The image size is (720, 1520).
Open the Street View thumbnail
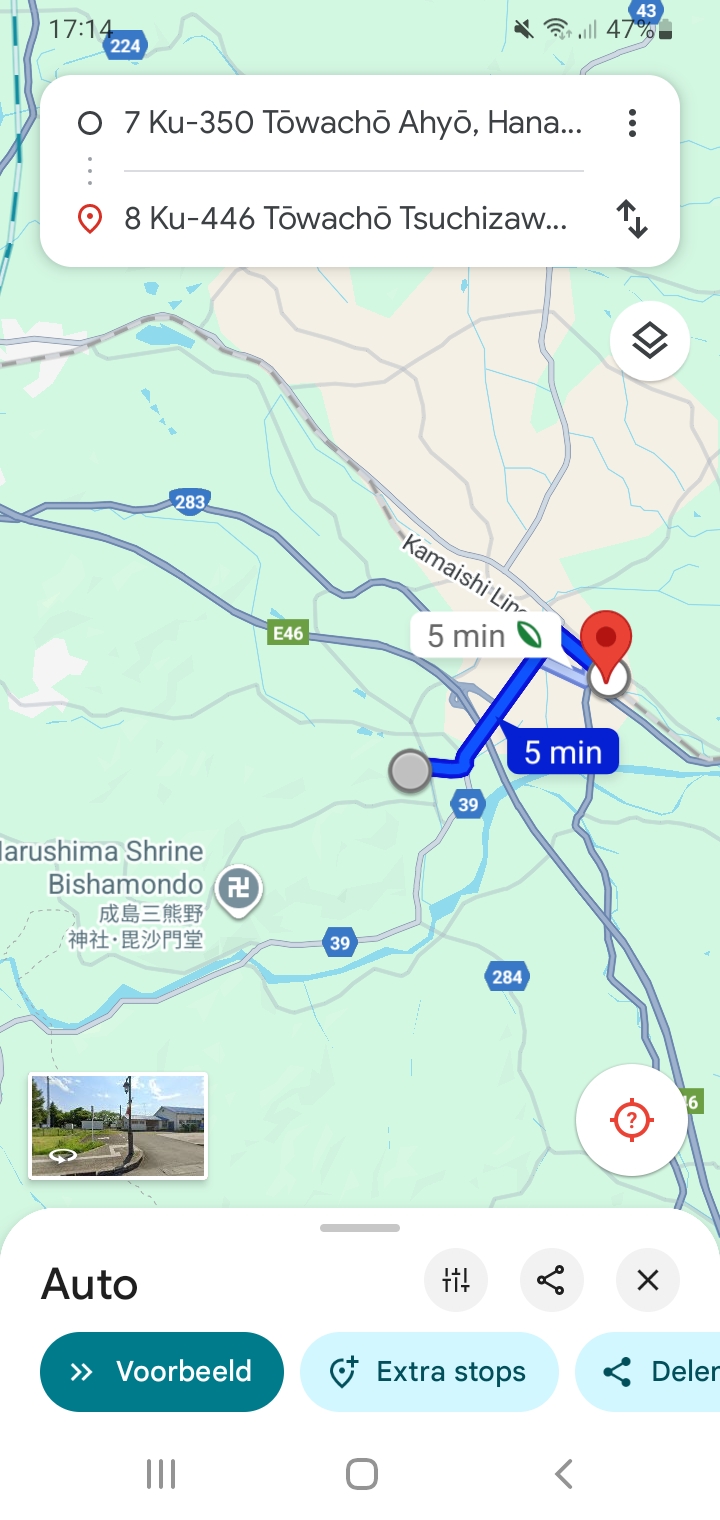point(118,1125)
